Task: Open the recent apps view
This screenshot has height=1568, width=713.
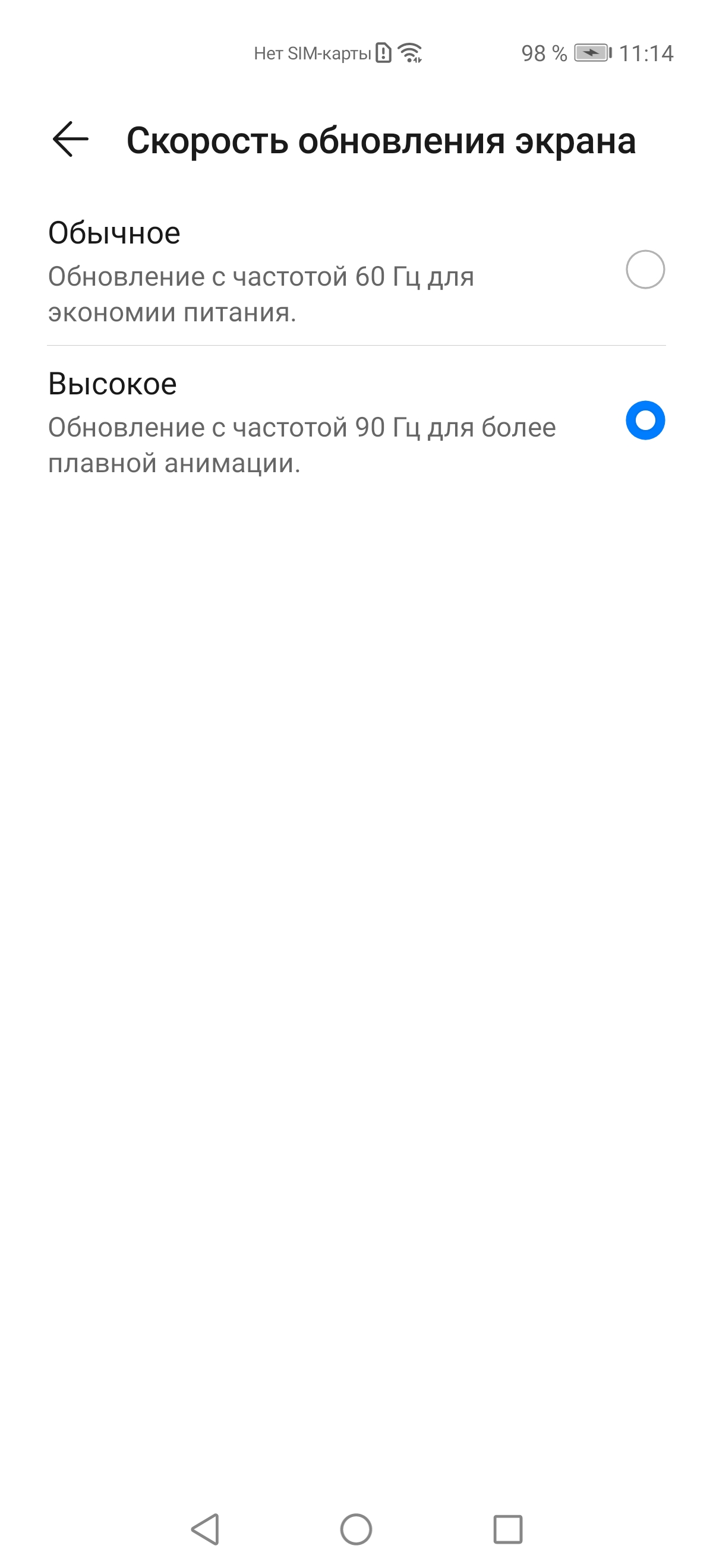Action: point(508,1529)
